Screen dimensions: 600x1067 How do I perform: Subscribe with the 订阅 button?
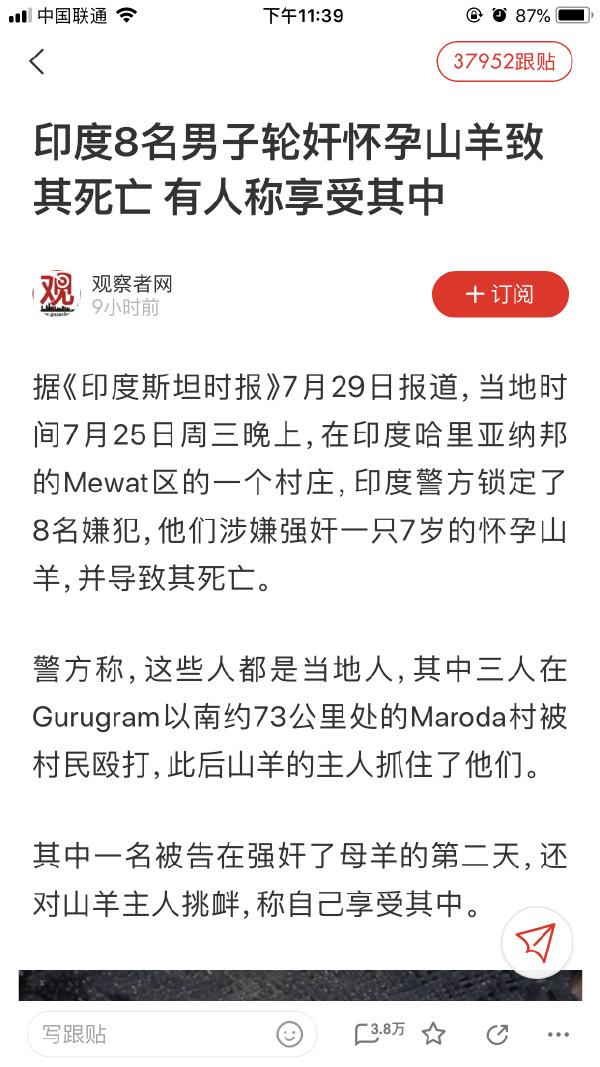pos(500,294)
